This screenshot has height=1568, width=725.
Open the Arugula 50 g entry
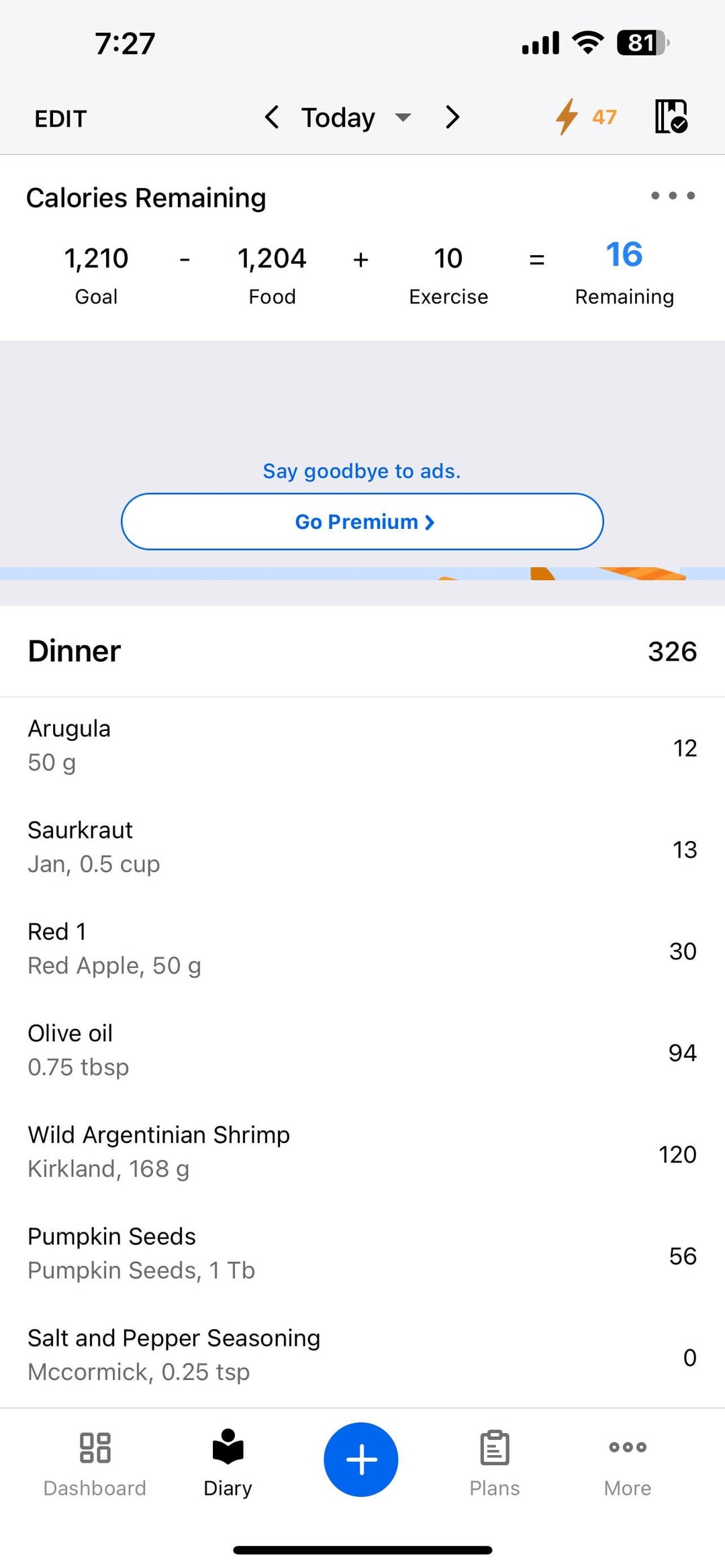(362, 747)
